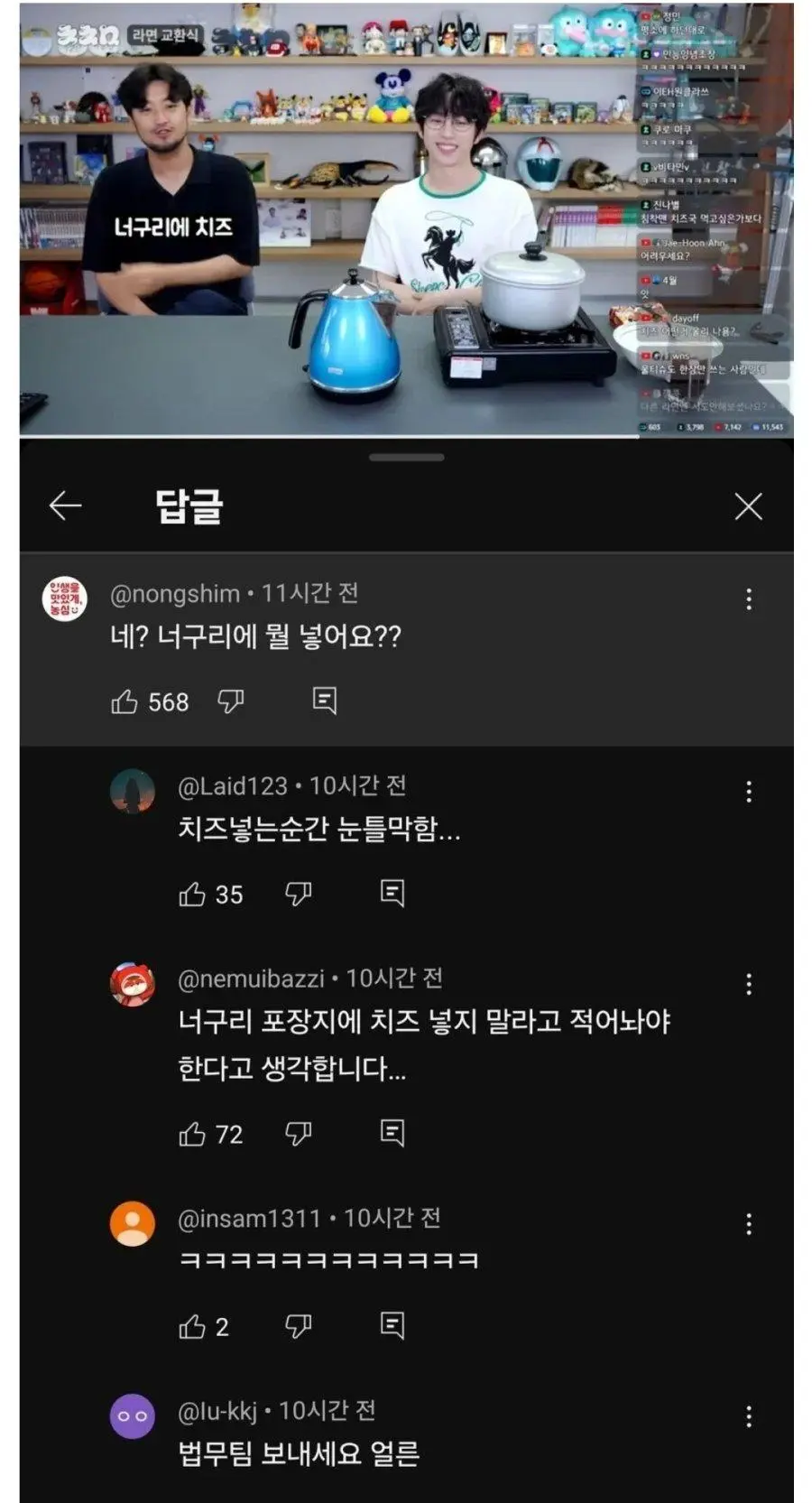
Task: Dislike the reply from @Laid123
Action: [299, 894]
